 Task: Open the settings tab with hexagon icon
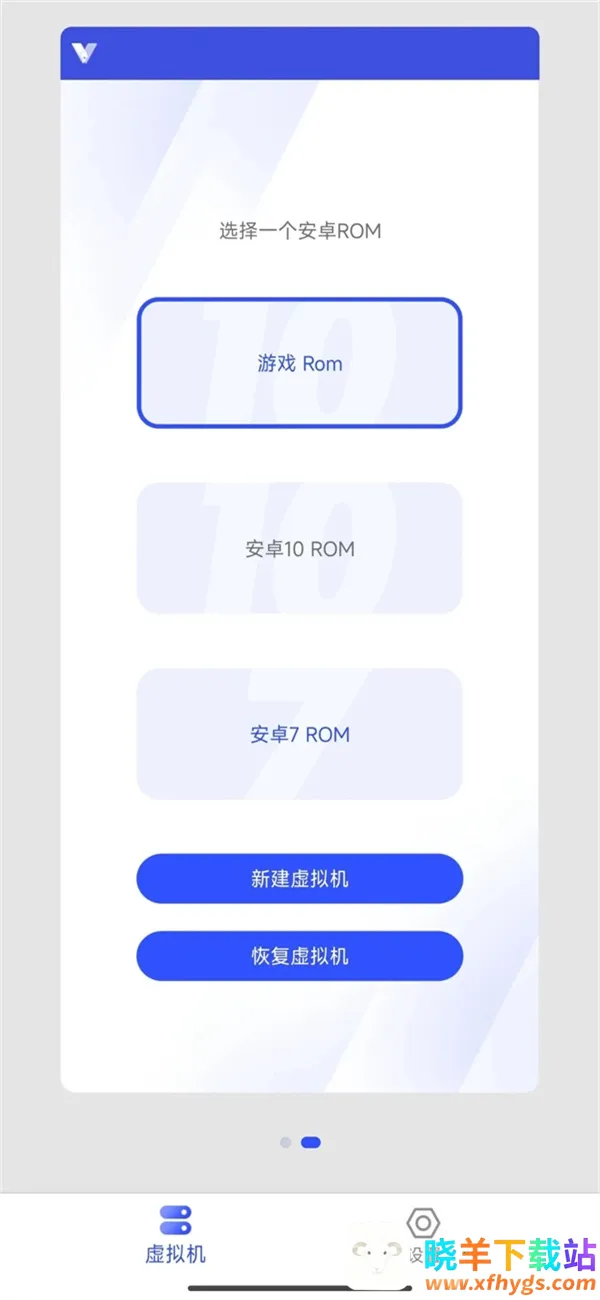point(422,1225)
